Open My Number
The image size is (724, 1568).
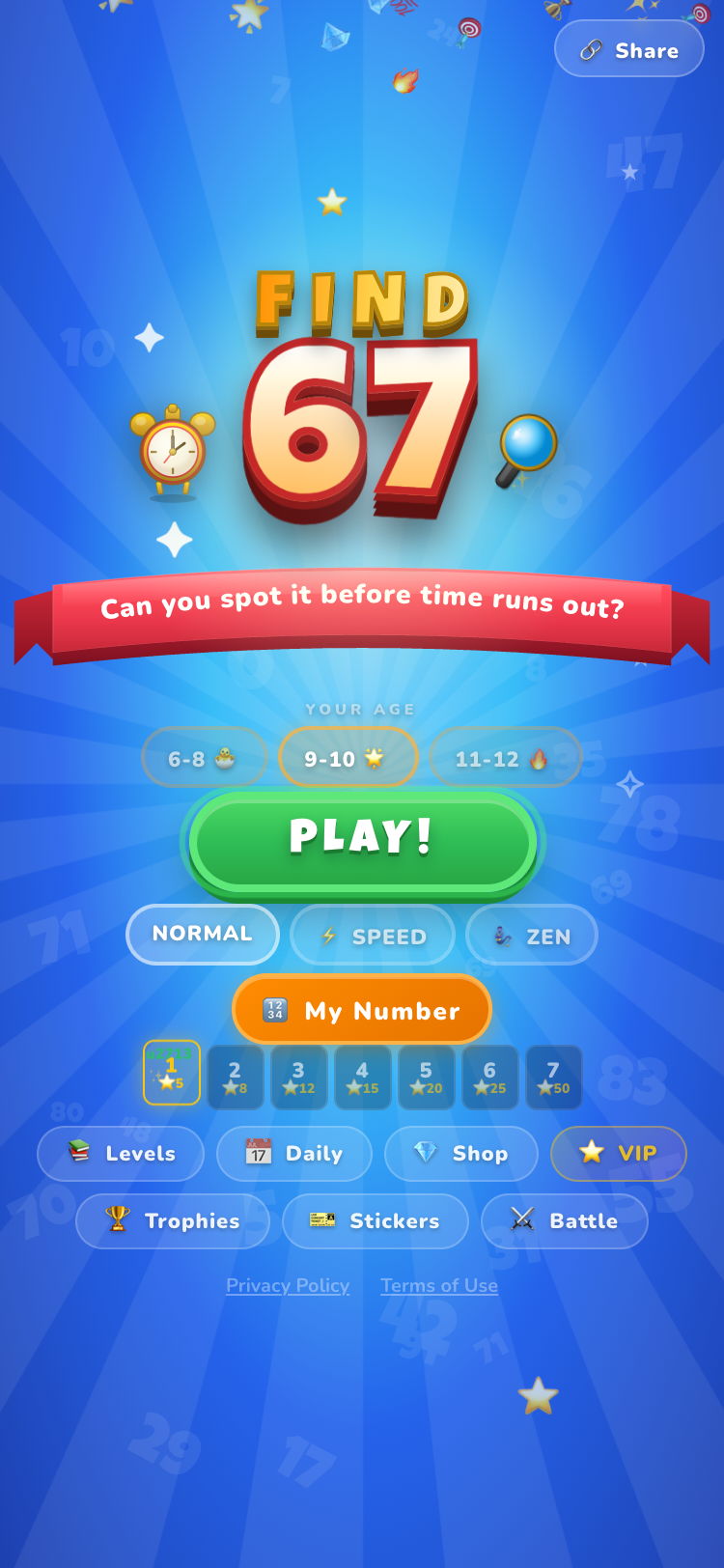pyautogui.click(x=362, y=1010)
